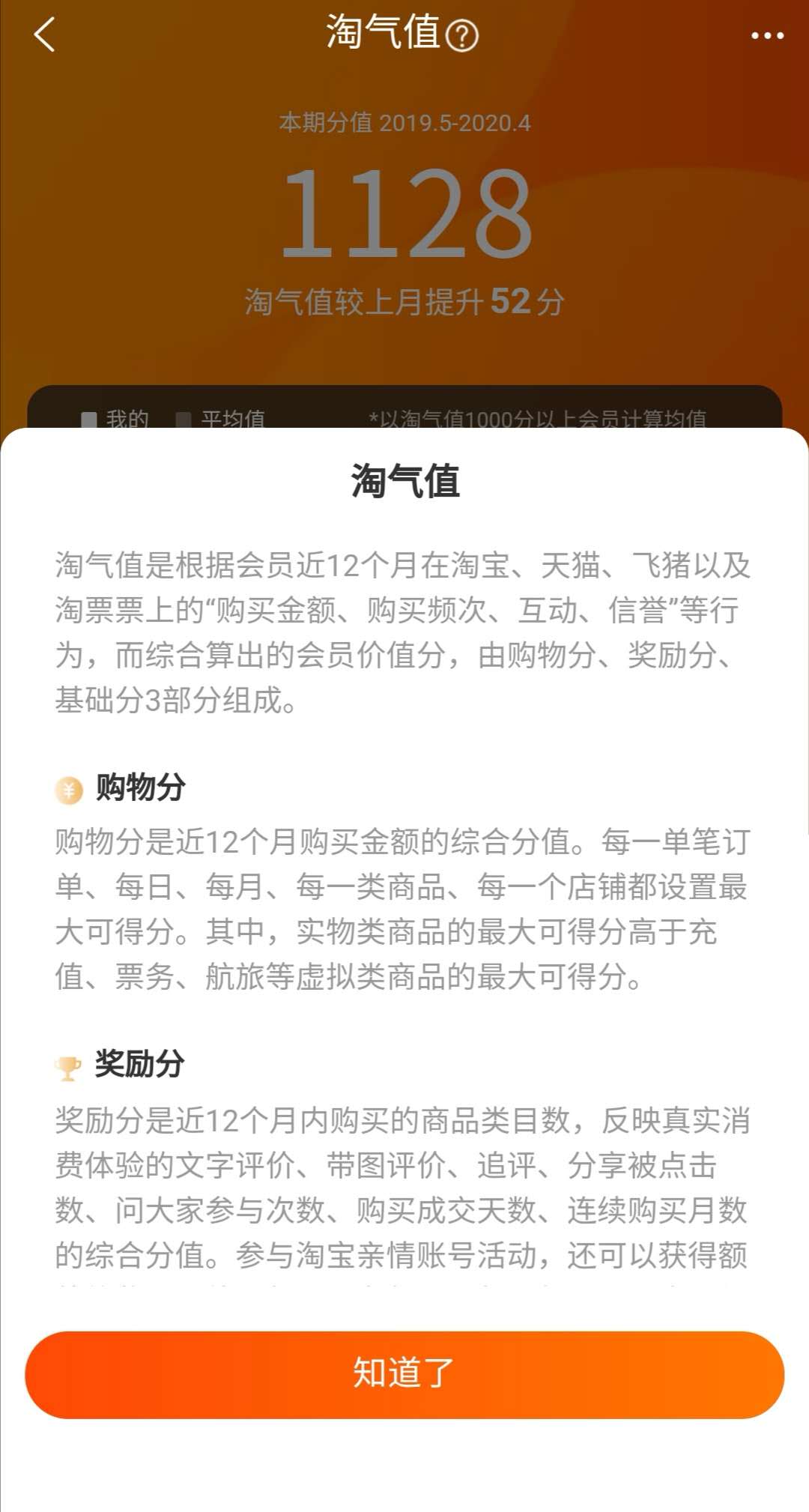Expand the 购物分 section details

click(x=135, y=787)
